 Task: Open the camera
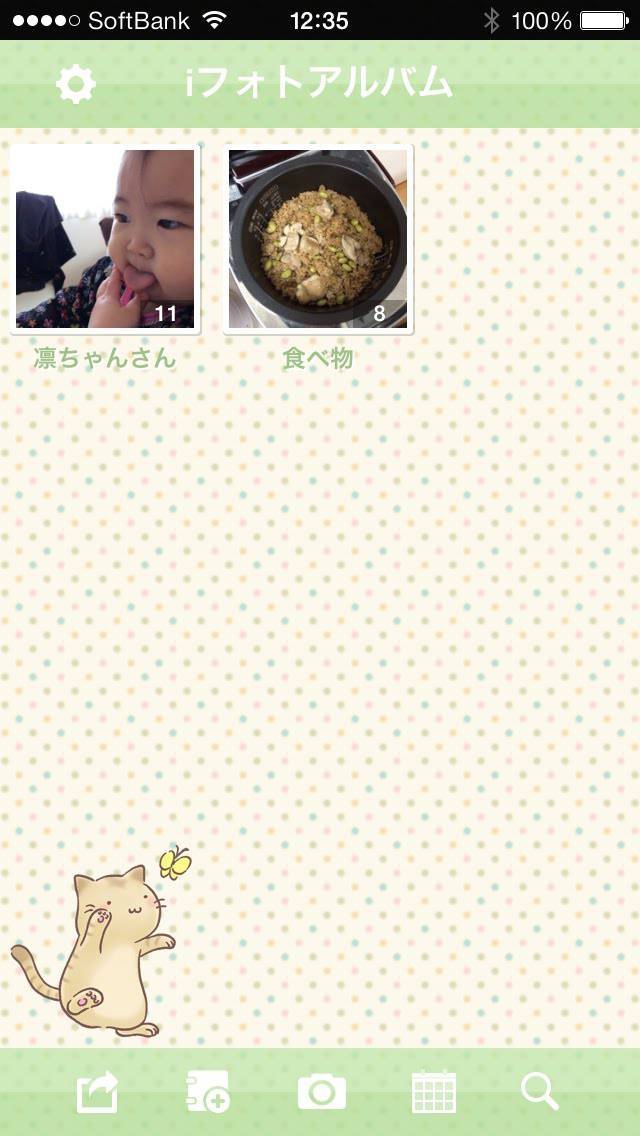coord(321,1092)
